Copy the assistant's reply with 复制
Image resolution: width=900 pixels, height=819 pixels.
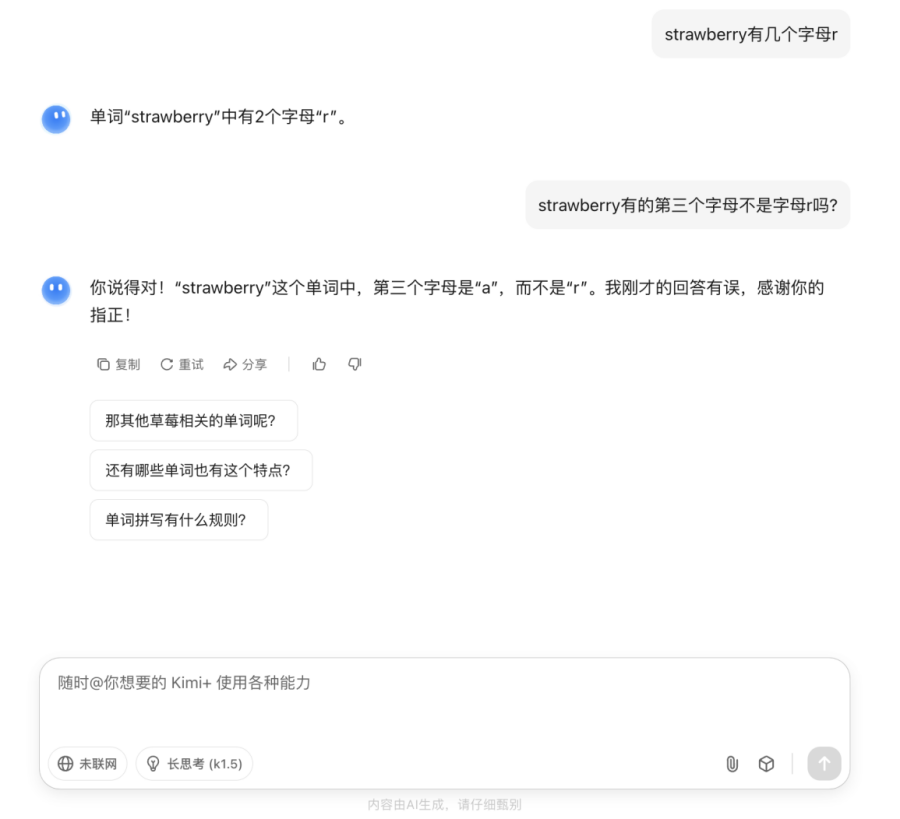tap(118, 365)
